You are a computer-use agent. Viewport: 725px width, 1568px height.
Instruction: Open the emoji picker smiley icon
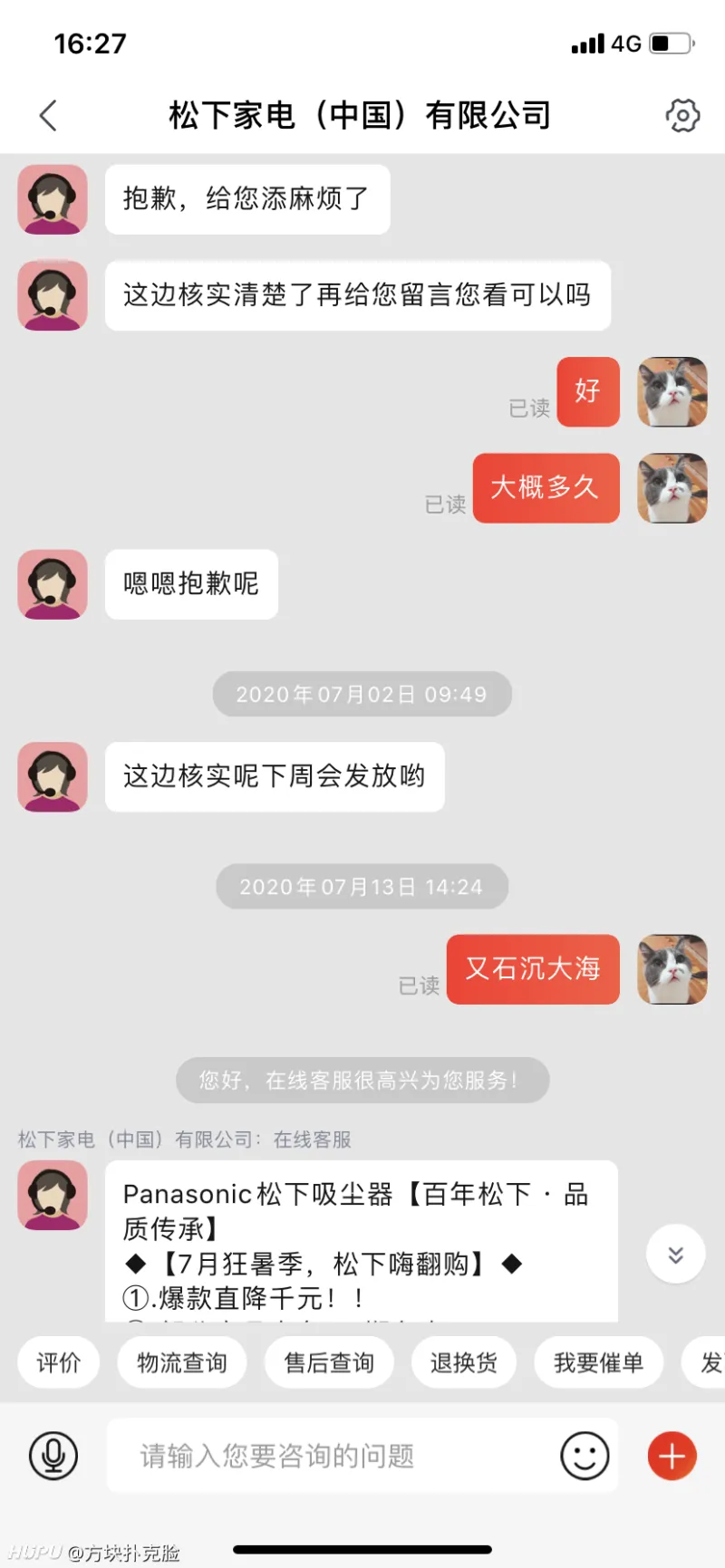[585, 1456]
